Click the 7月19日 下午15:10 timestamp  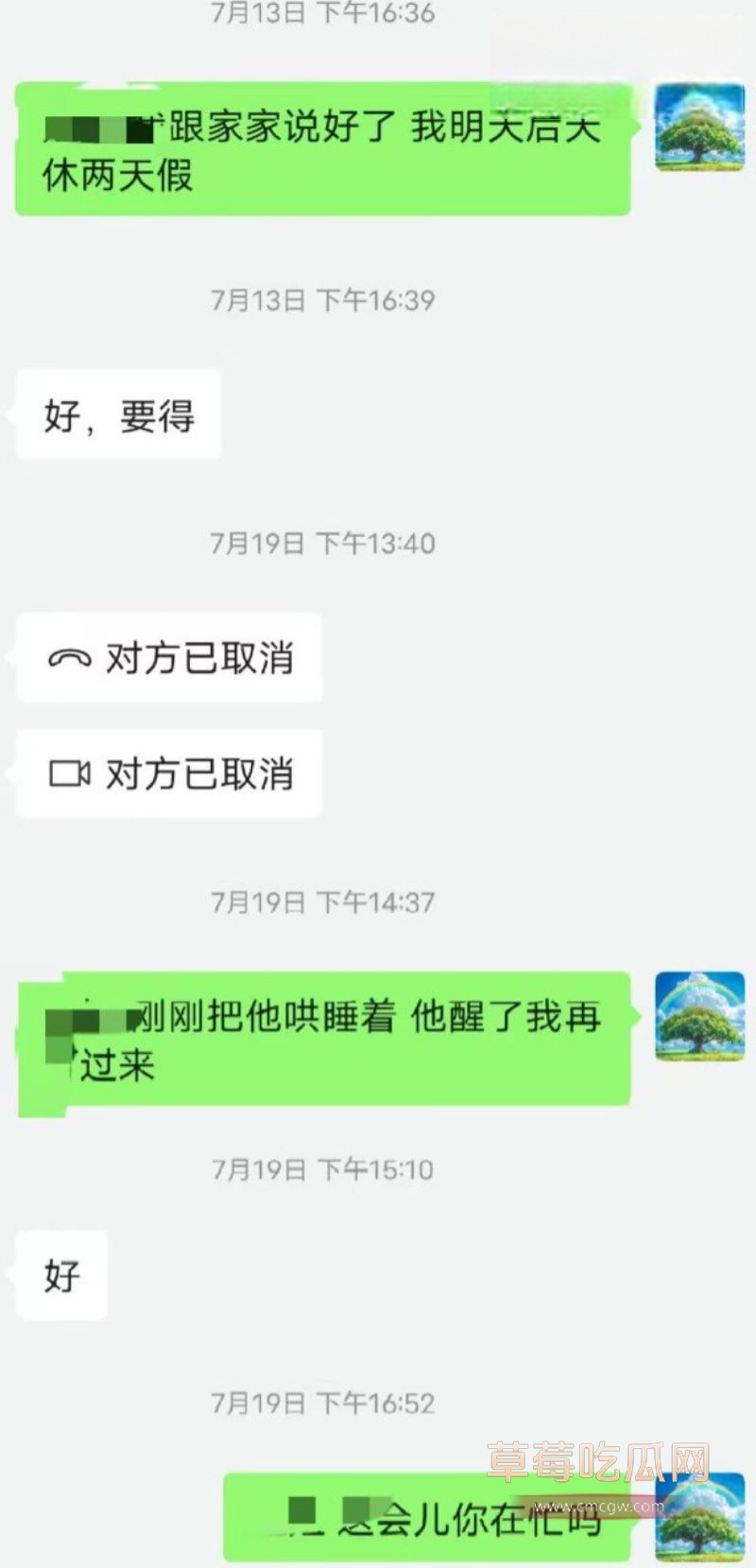(321, 1169)
